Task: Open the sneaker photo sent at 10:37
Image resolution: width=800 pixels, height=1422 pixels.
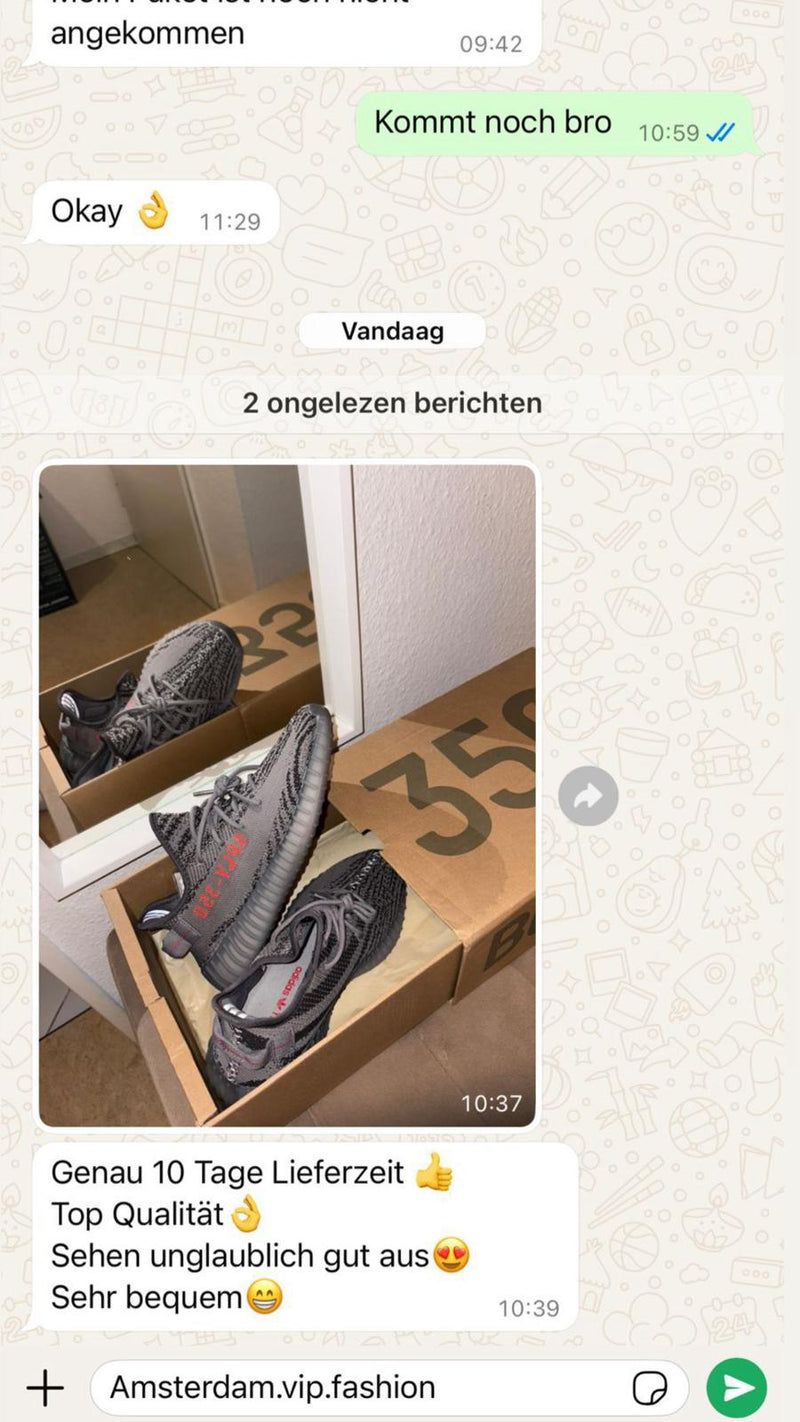Action: pyautogui.click(x=287, y=795)
